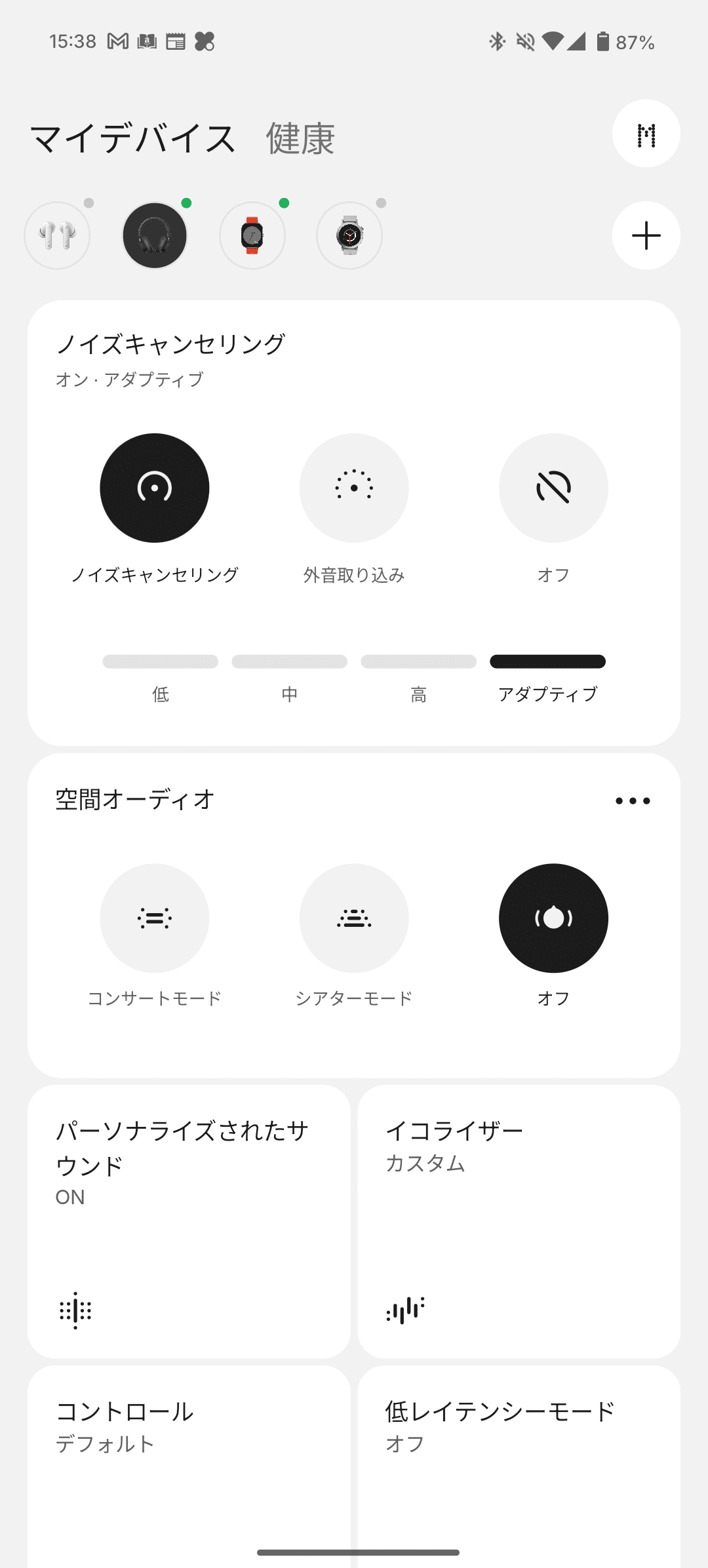Open 空間オーディオ more options menu
Screen dimensions: 708x1568
633,801
